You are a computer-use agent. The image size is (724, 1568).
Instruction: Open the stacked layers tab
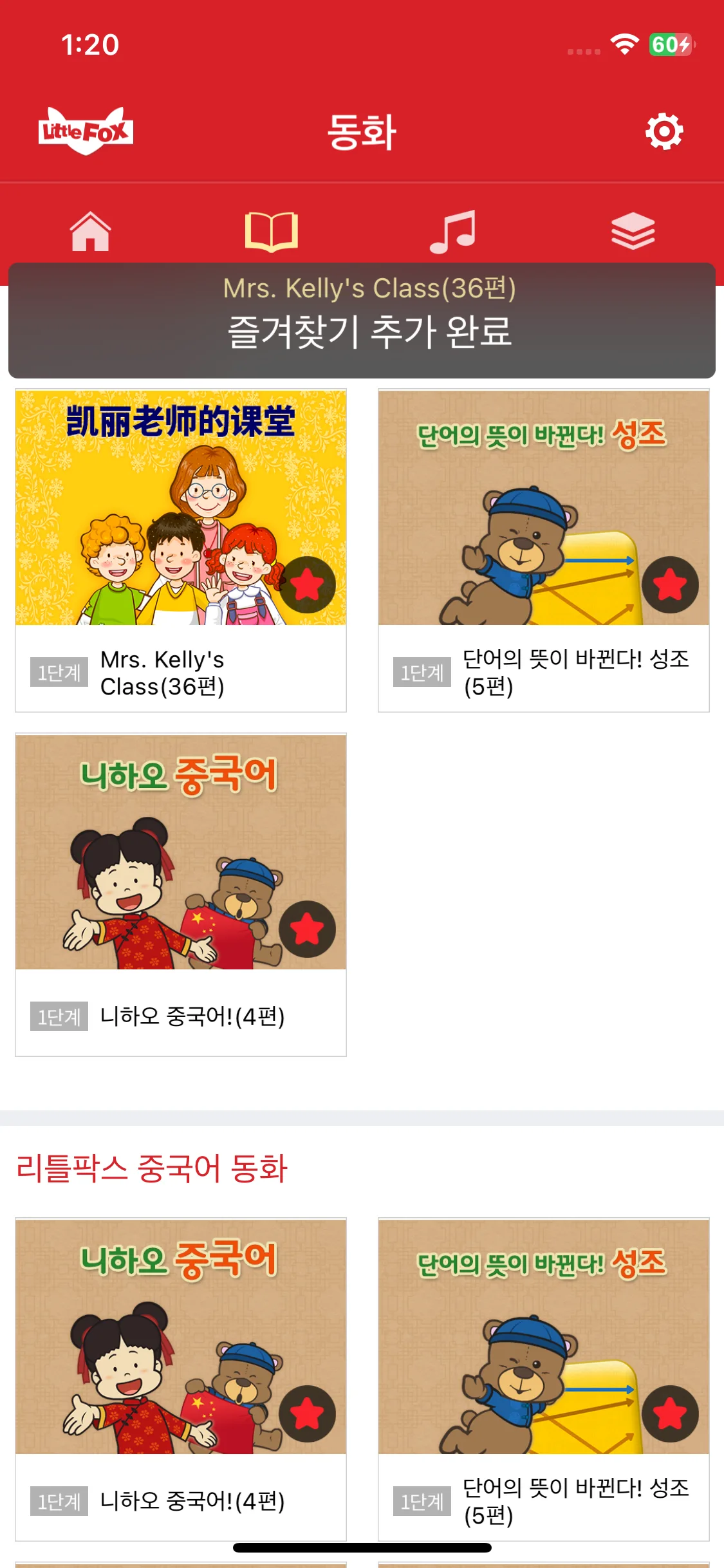pyautogui.click(x=633, y=231)
